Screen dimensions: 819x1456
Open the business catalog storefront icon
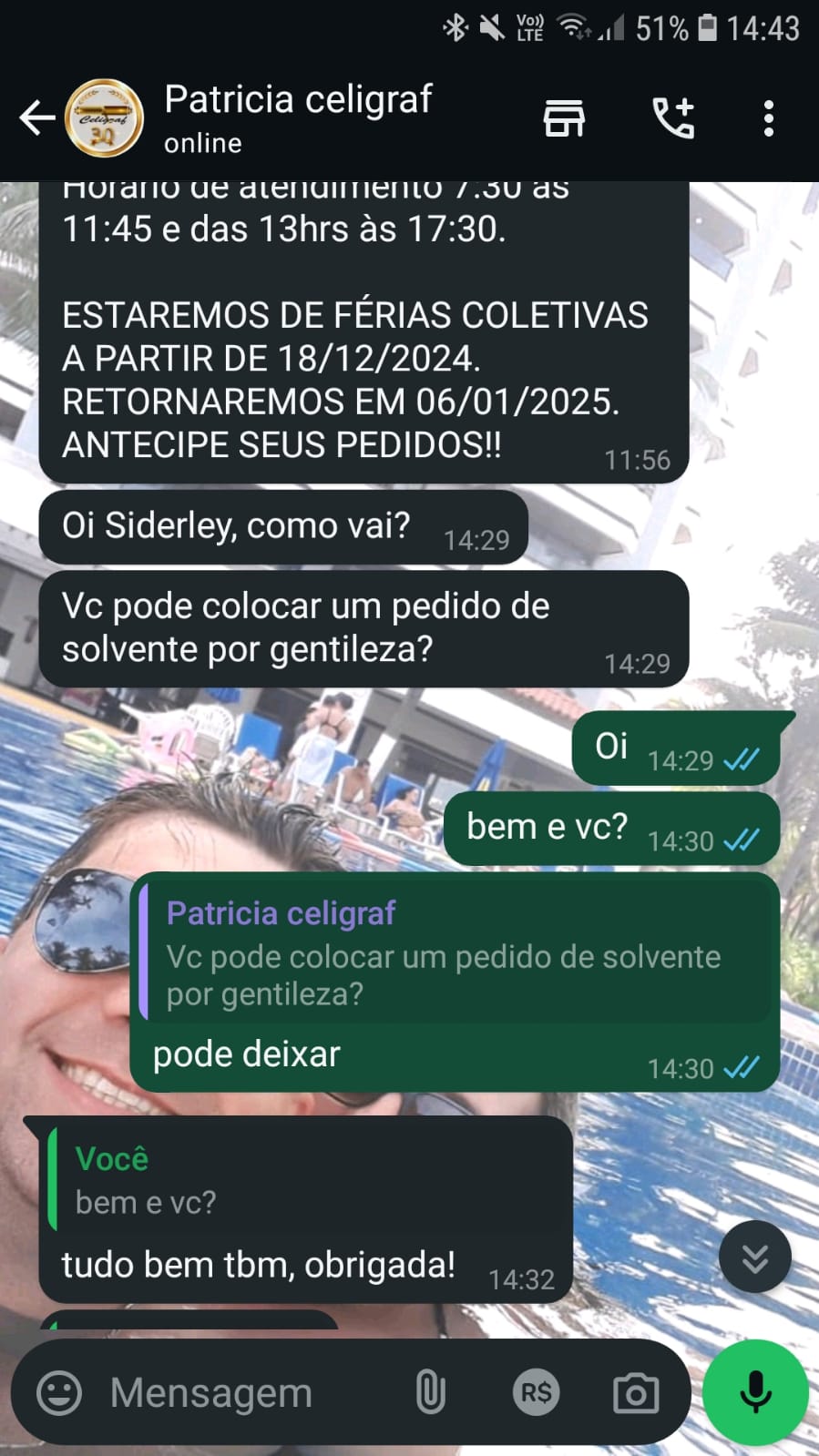tap(564, 118)
